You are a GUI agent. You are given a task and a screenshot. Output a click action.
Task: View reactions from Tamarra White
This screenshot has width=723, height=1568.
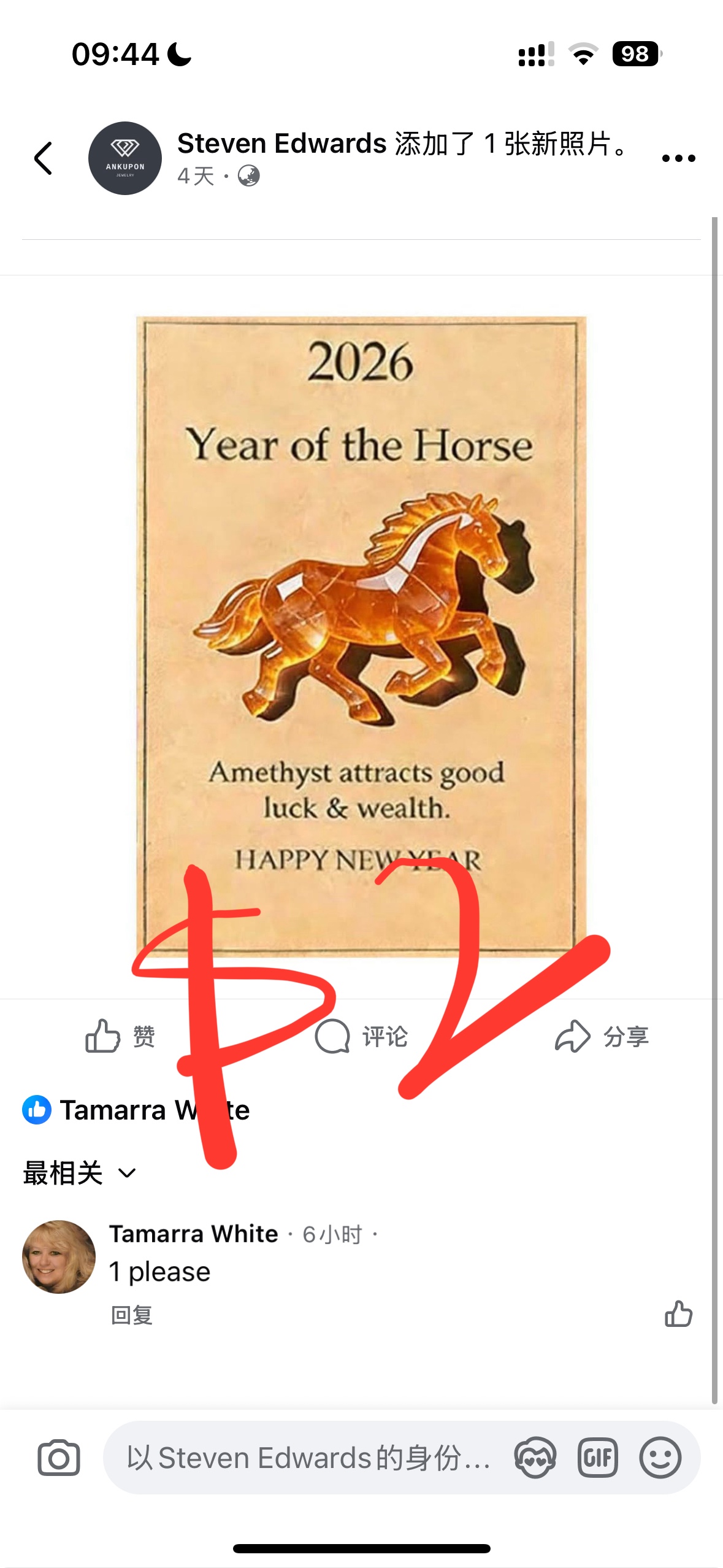[x=136, y=1110]
